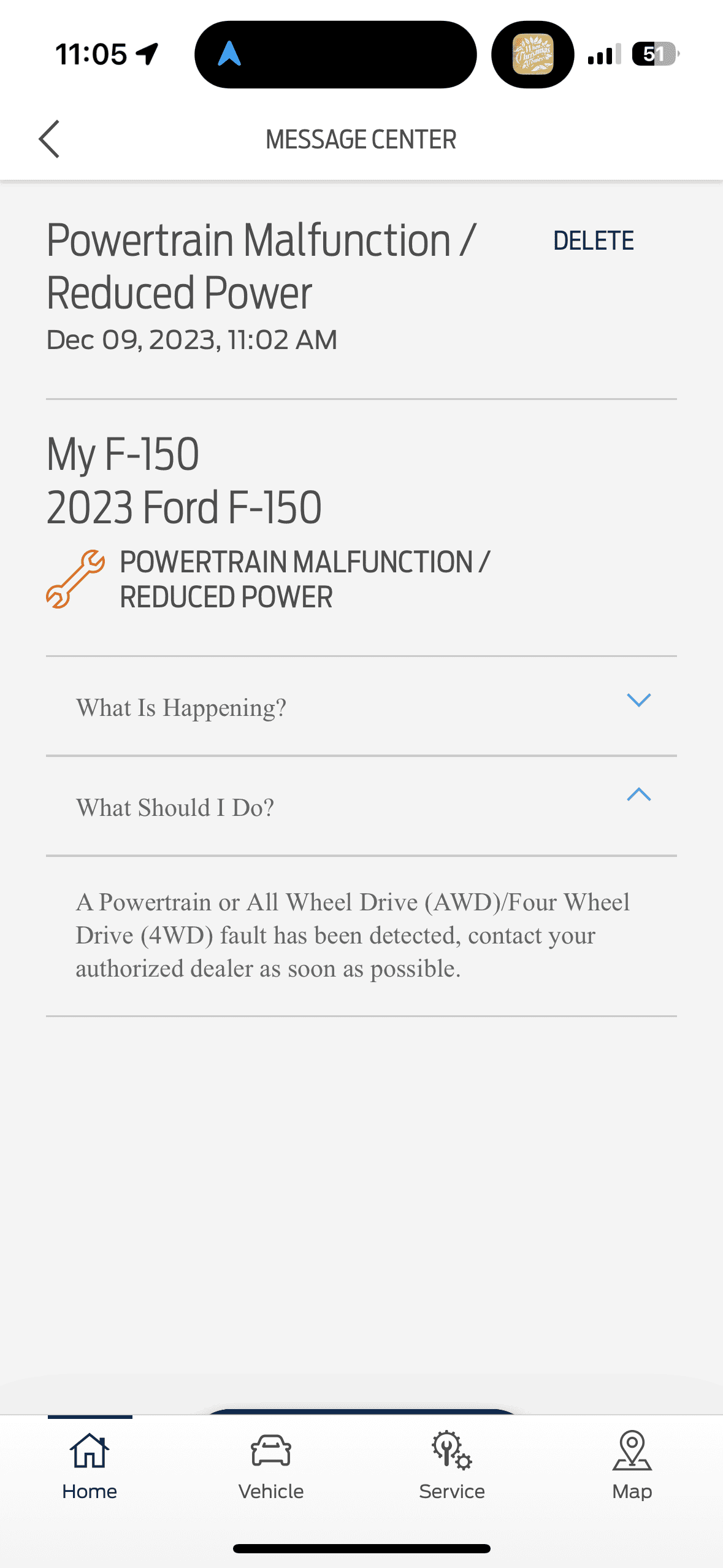Expand the What Is Happening section
Viewport: 723px width, 1568px height.
(638, 701)
